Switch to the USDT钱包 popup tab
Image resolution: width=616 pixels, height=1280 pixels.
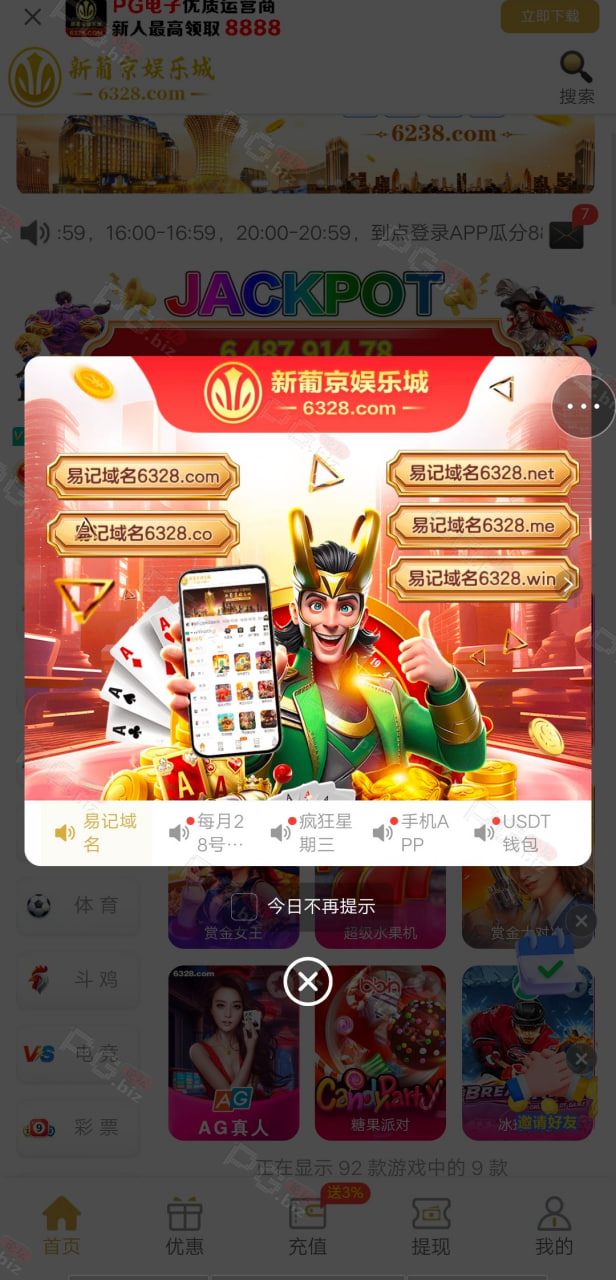(514, 832)
